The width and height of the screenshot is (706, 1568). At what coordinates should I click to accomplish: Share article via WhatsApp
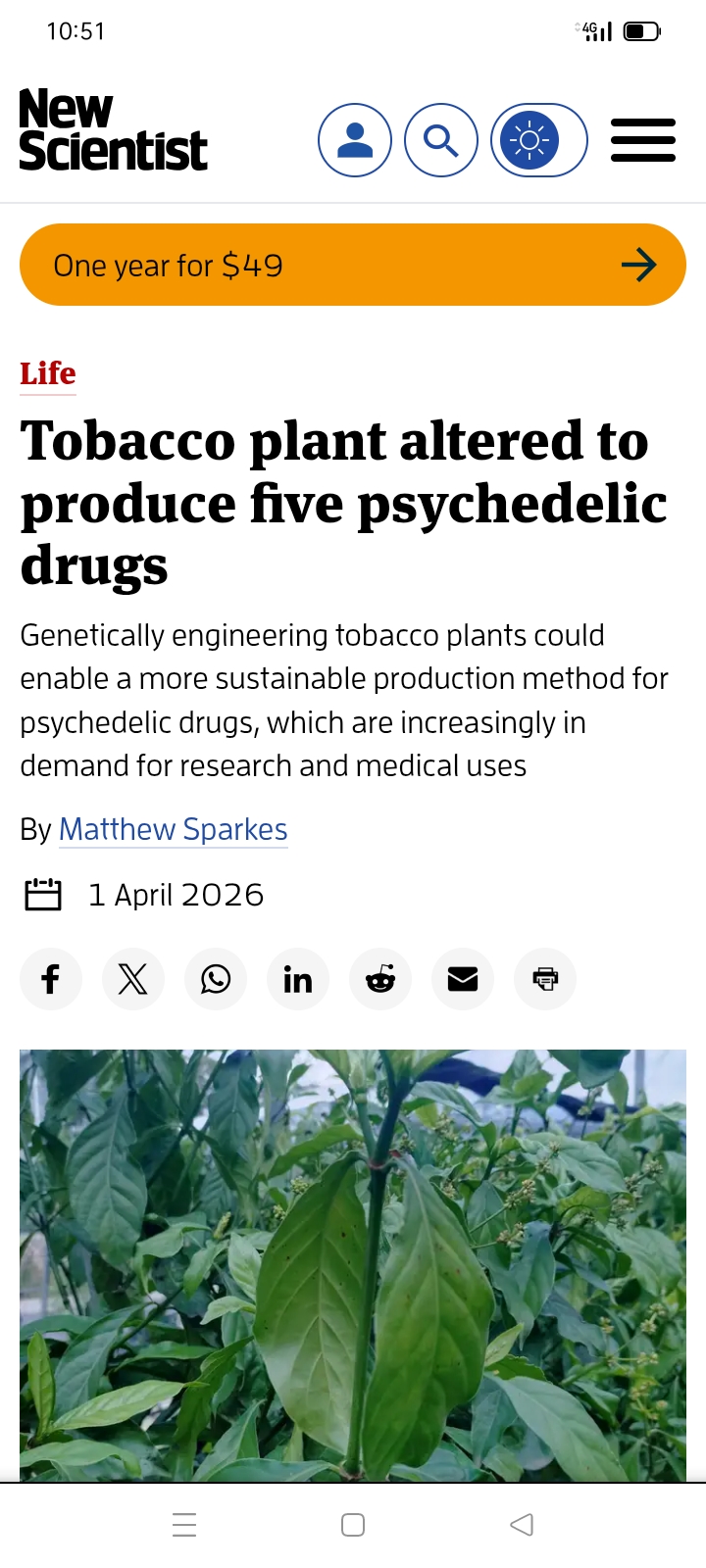coord(216,978)
